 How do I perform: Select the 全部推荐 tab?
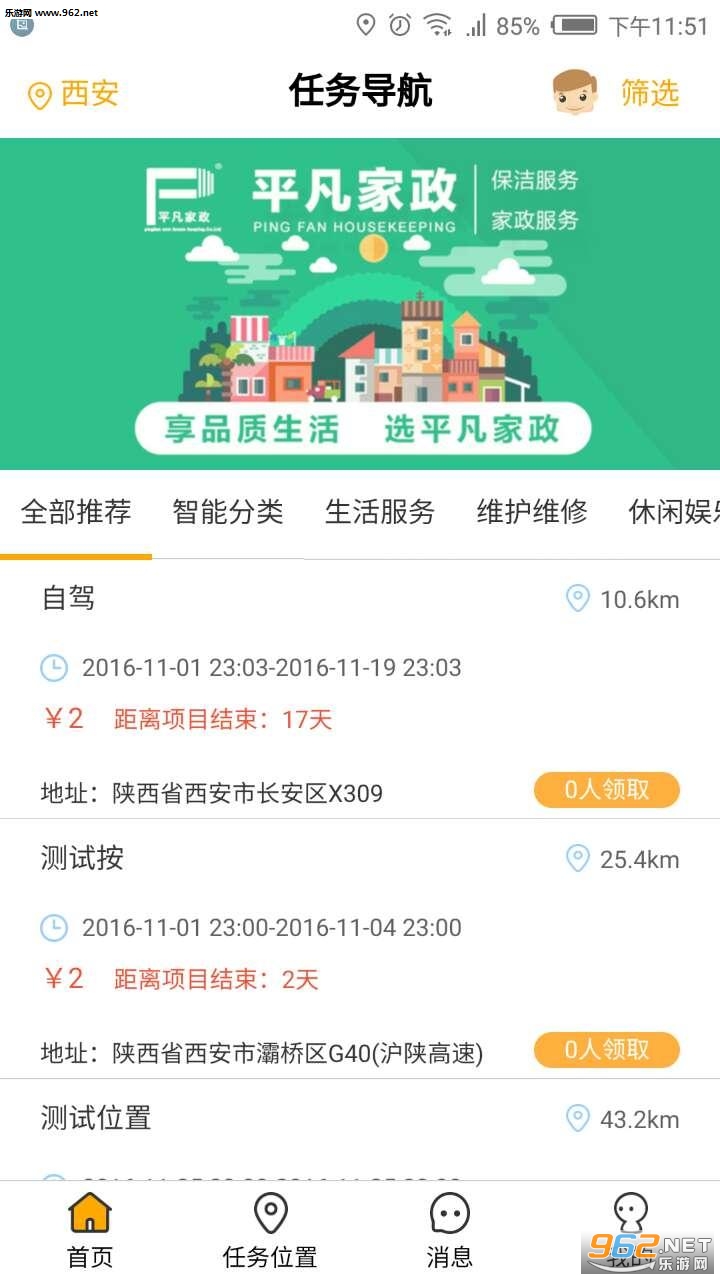tap(76, 512)
